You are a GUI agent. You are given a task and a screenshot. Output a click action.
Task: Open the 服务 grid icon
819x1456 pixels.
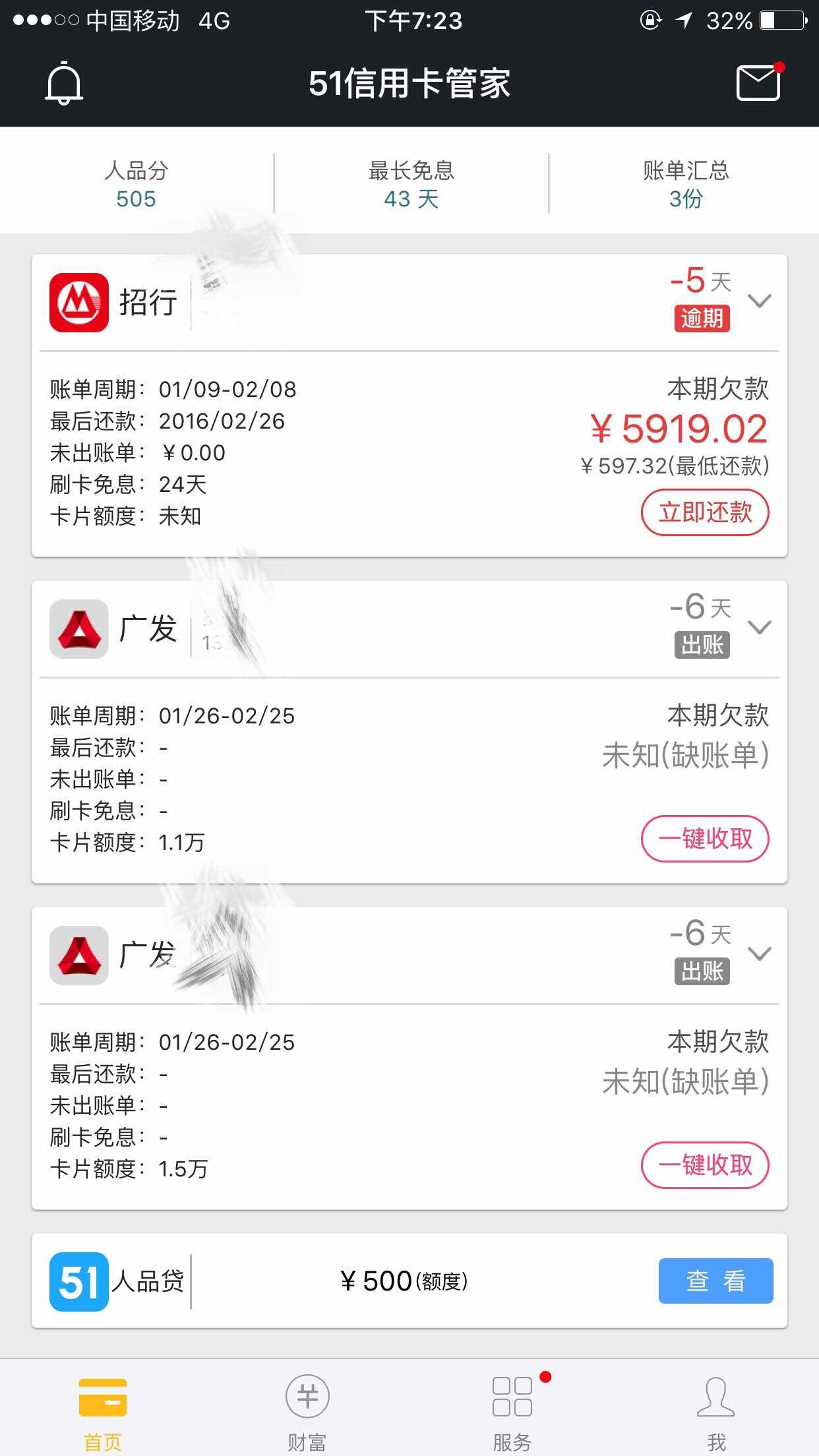pos(512,1395)
